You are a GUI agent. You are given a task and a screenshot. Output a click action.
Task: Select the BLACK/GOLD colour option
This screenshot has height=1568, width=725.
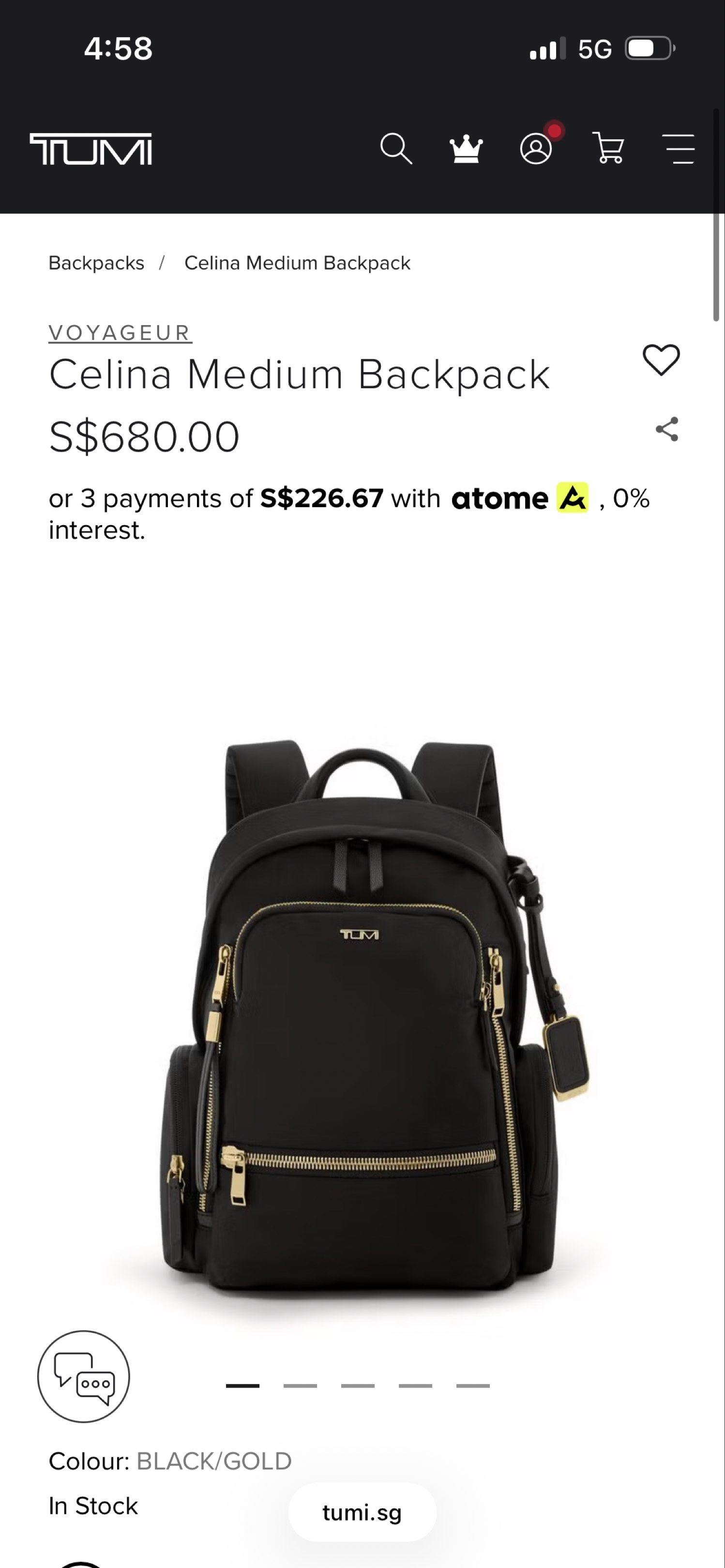213,1460
